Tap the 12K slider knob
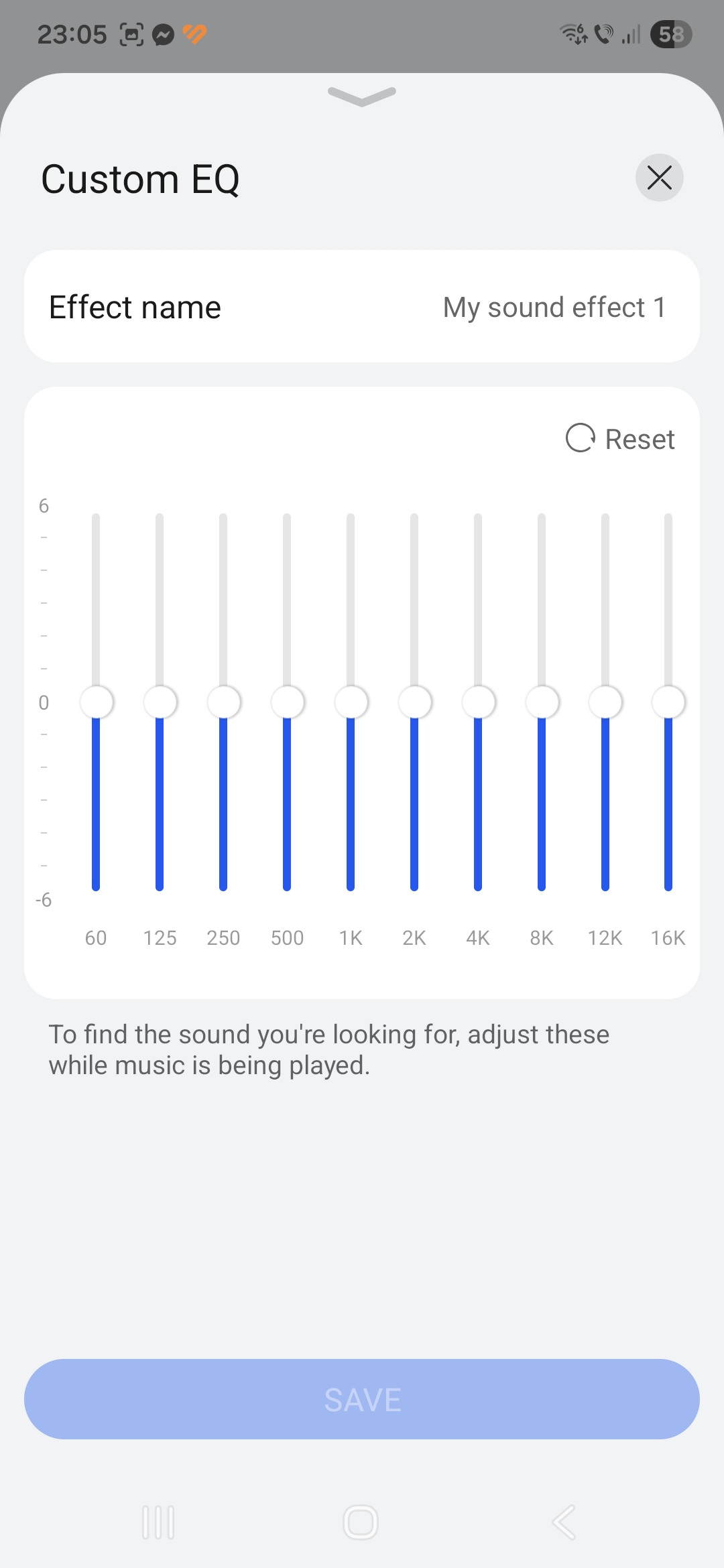Screen dimensions: 724x1568 click(605, 702)
